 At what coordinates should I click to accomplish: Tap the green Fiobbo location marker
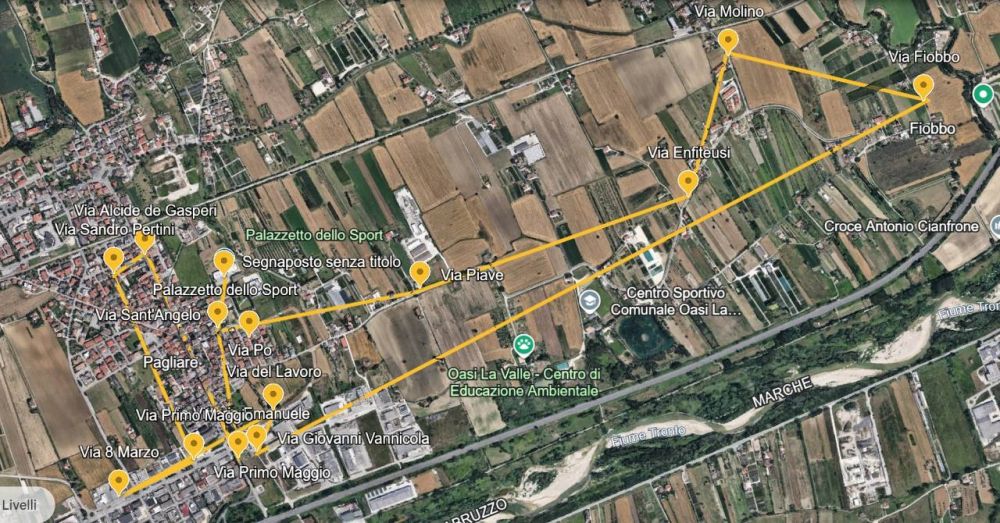tap(983, 96)
